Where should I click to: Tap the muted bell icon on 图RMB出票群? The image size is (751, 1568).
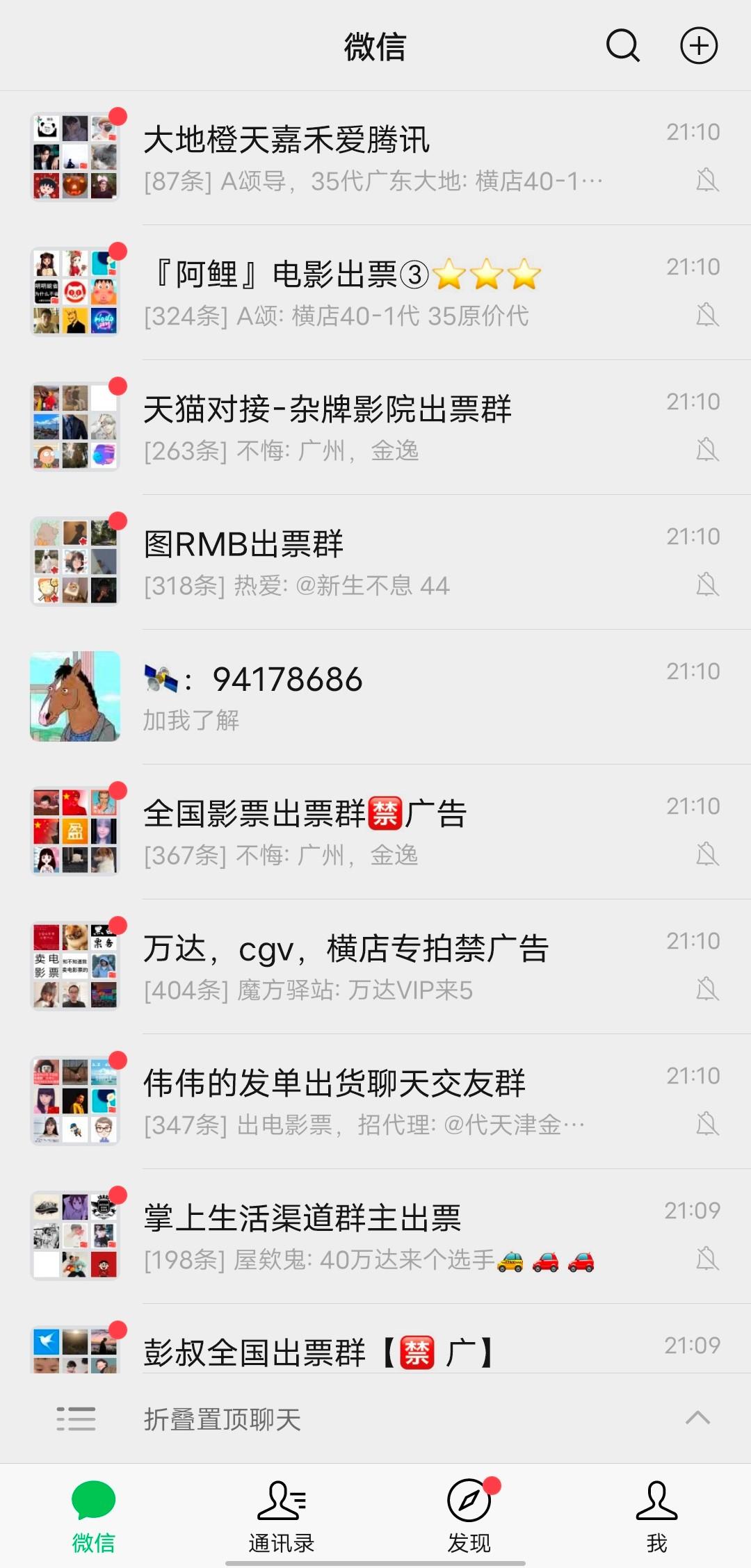(x=707, y=587)
